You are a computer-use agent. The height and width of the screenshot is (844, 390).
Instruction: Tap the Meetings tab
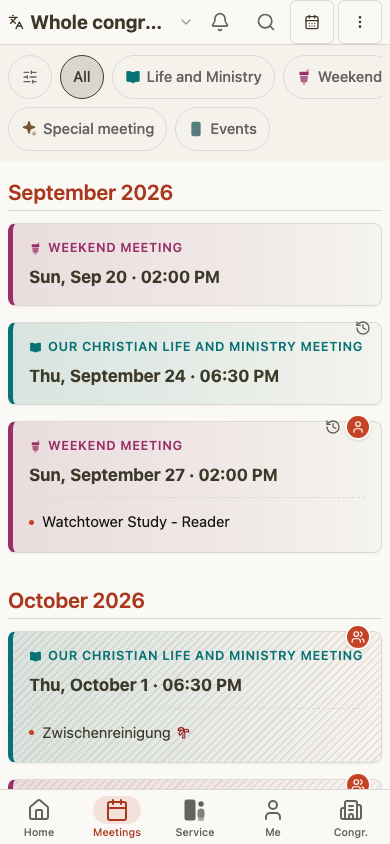tap(117, 818)
